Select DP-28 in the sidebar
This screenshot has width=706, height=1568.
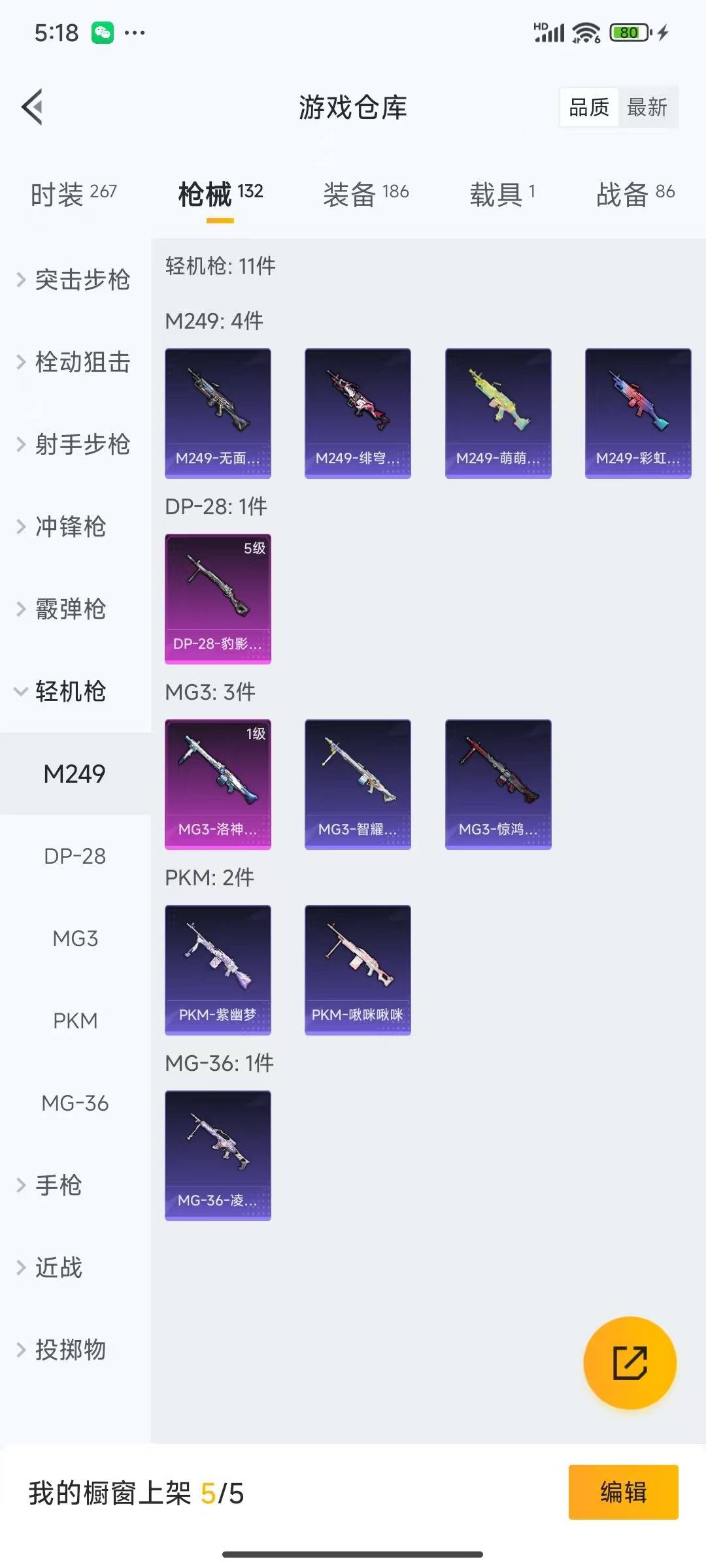pyautogui.click(x=75, y=856)
